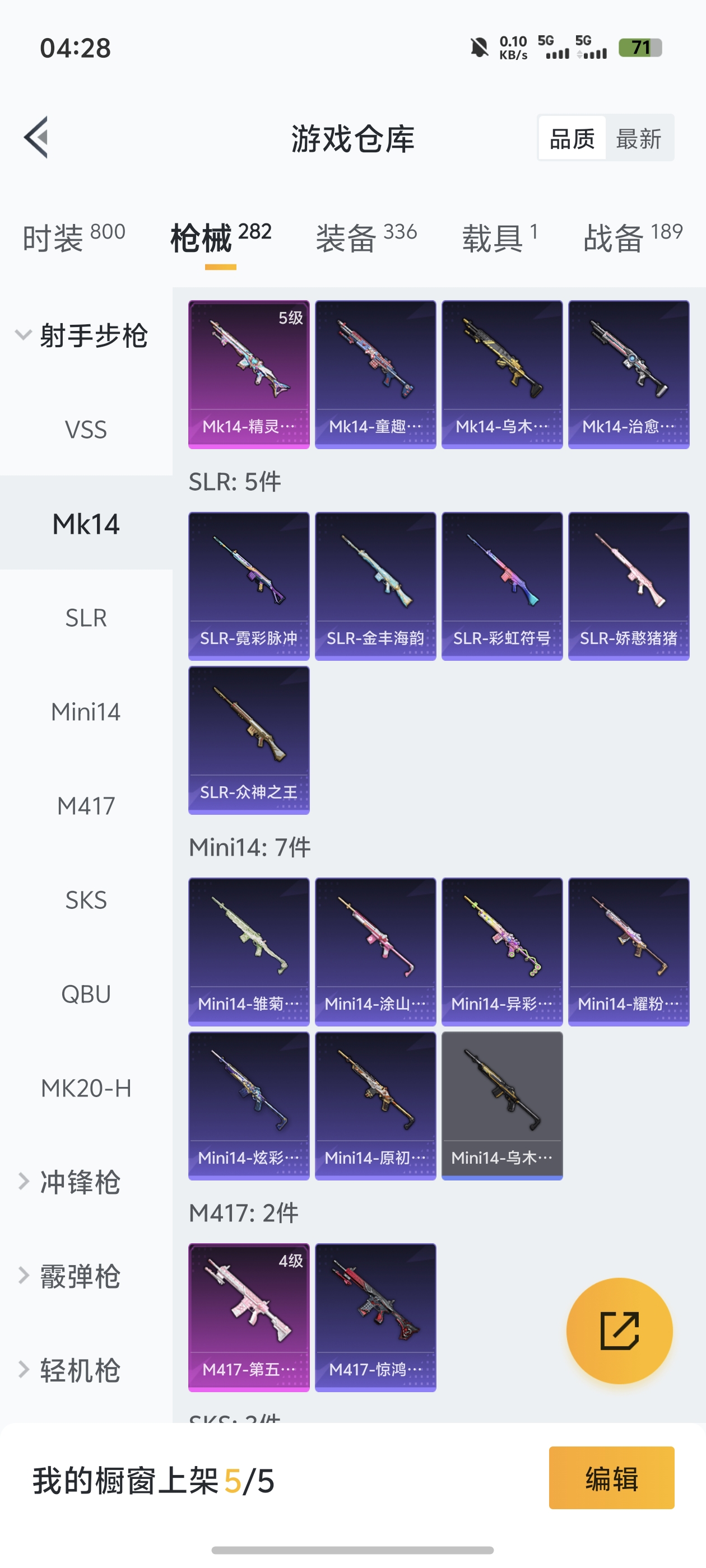Go back using the top-left arrow
Screen dimensions: 706x1568
(36, 138)
